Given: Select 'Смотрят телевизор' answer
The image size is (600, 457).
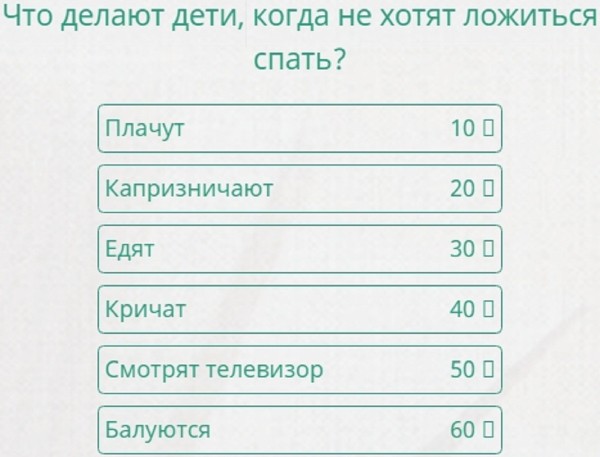Looking at the screenshot, I should tap(299, 370).
